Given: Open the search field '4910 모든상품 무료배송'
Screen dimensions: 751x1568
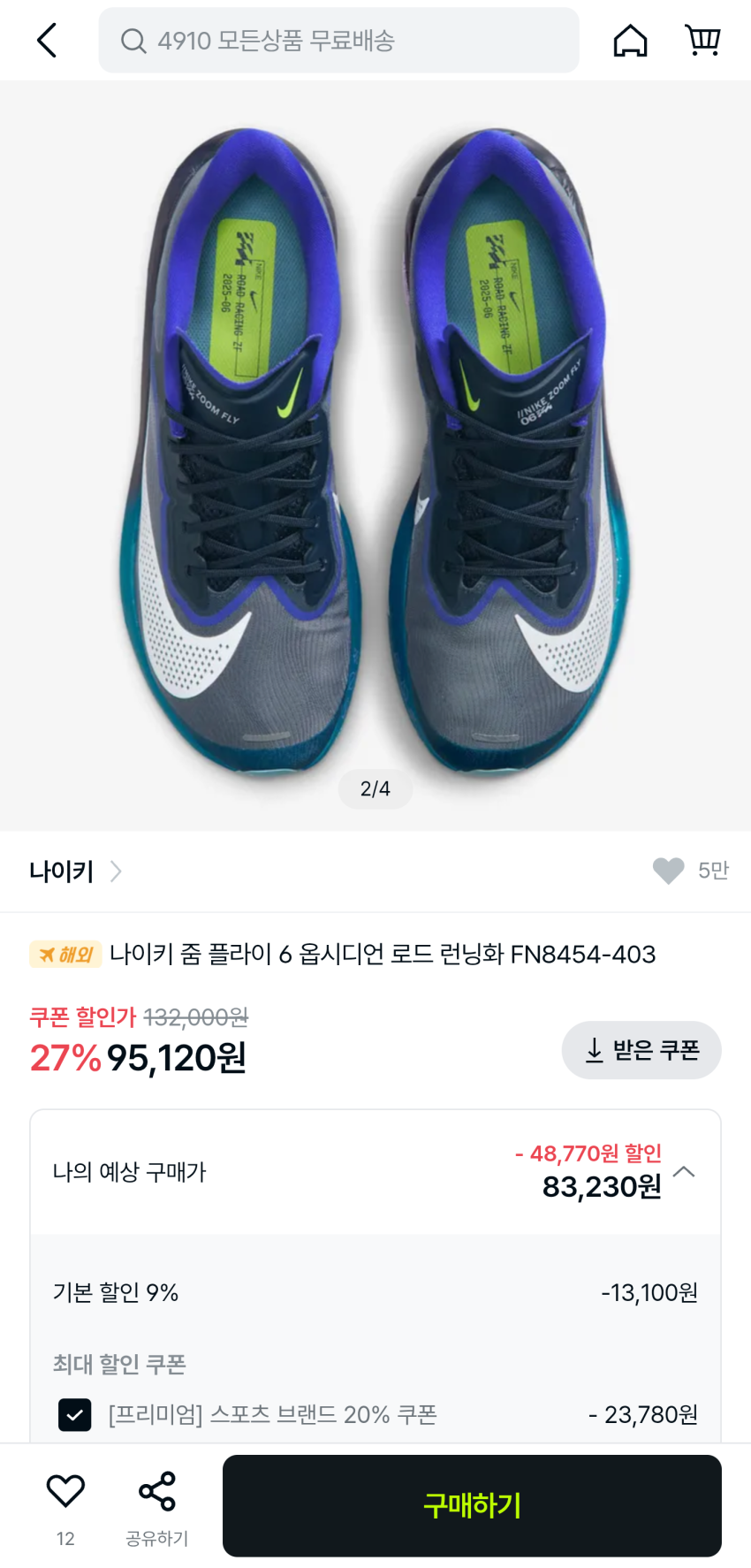Looking at the screenshot, I should [x=338, y=41].
